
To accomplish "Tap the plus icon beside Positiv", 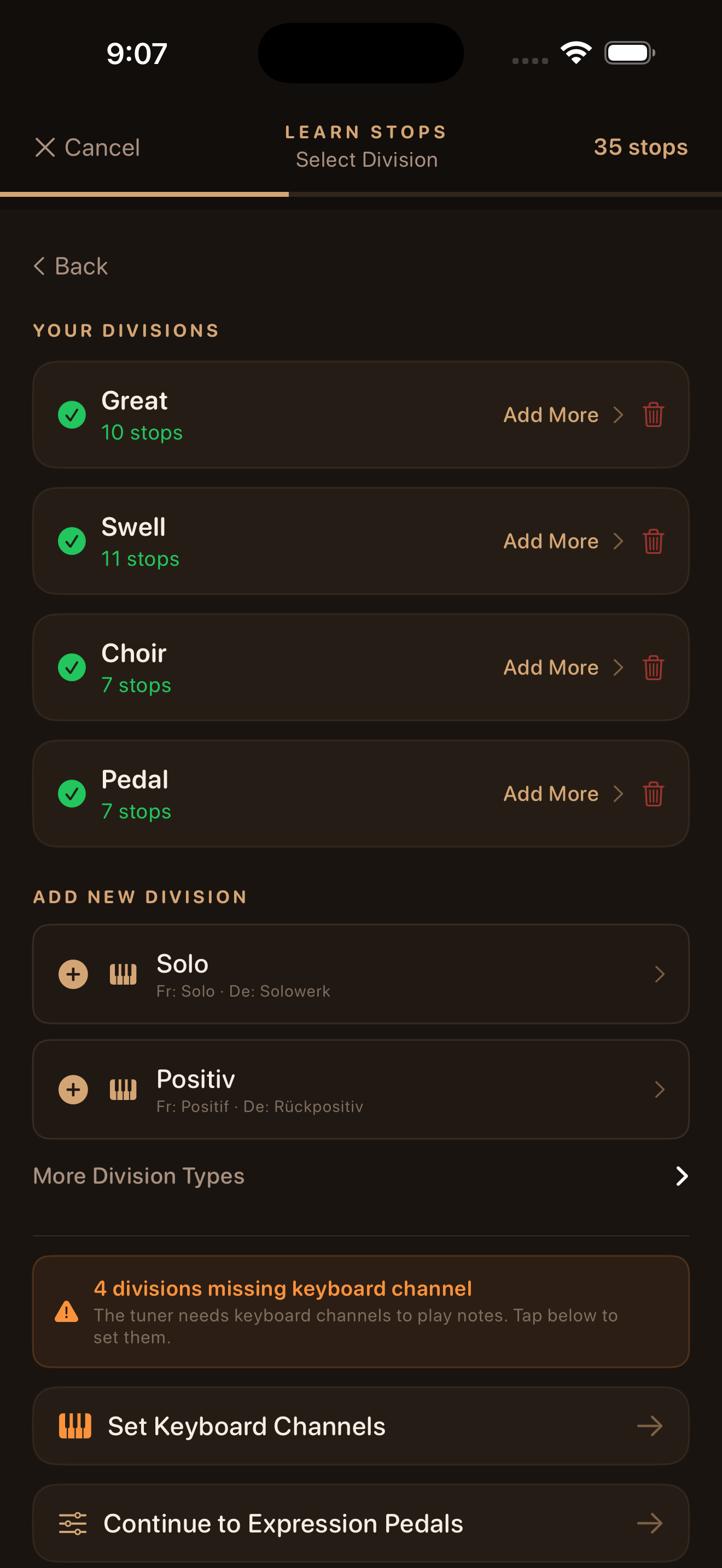I will click(x=73, y=1090).
